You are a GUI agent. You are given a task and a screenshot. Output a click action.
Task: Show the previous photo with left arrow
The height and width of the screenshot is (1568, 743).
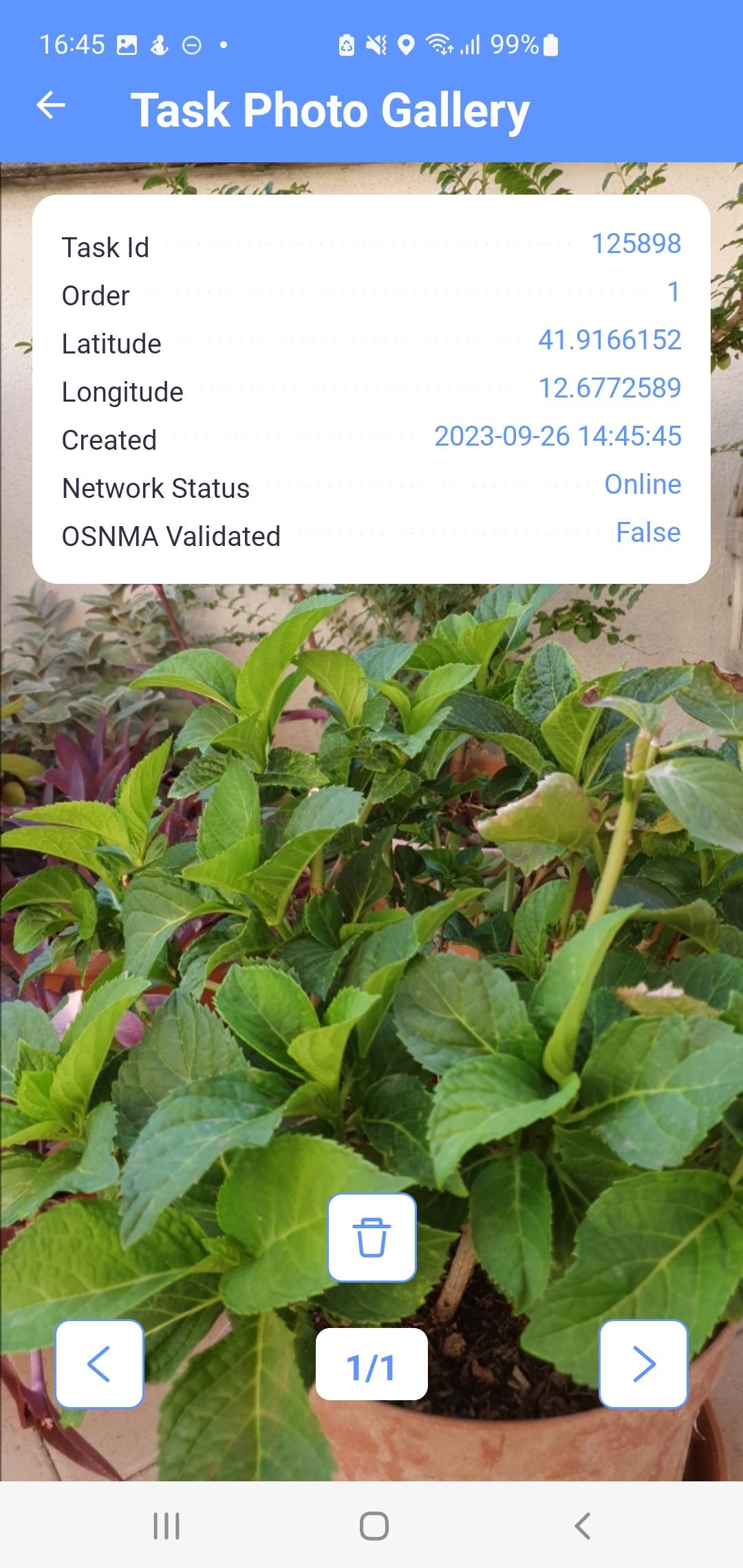click(x=99, y=1364)
